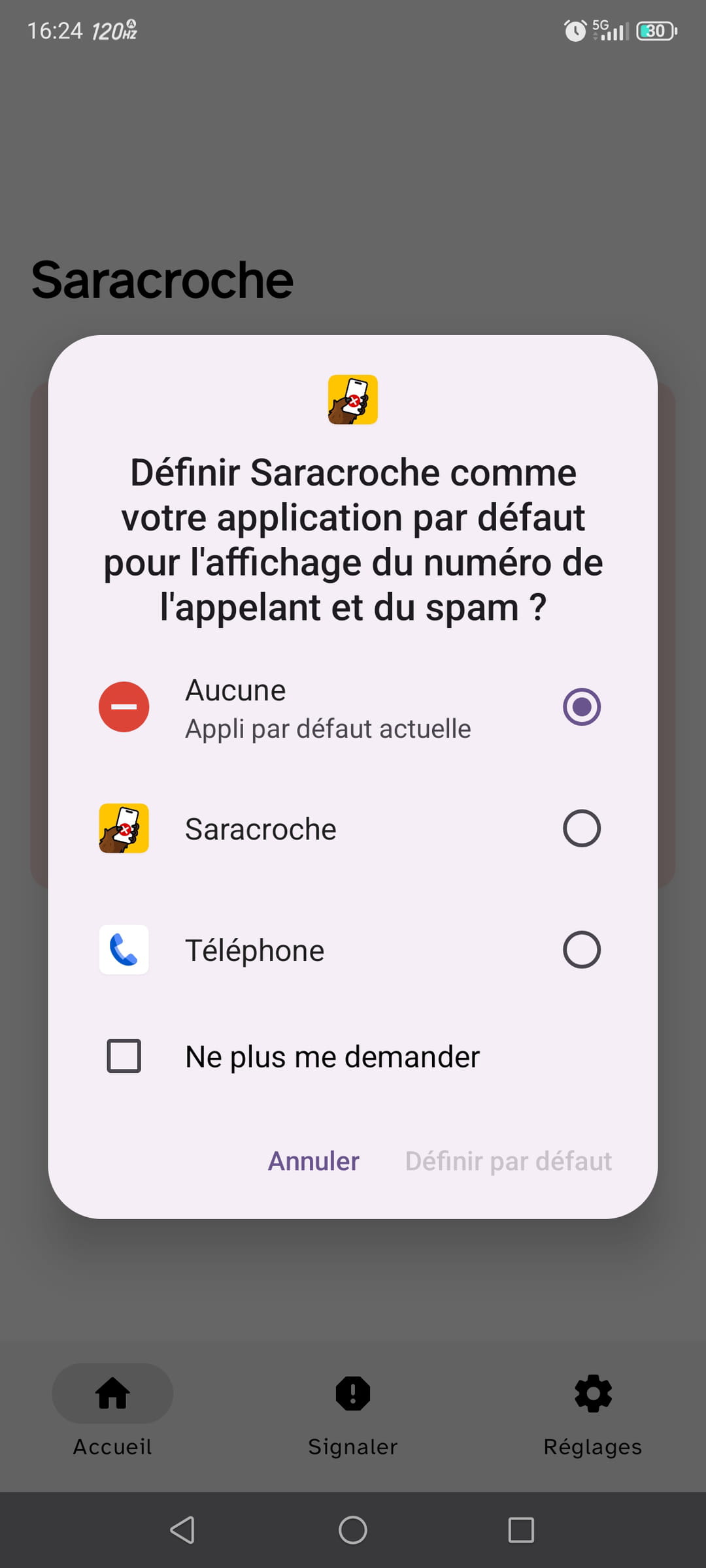The image size is (706, 1568).
Task: Go to the Réglages tab
Action: coord(593,1409)
